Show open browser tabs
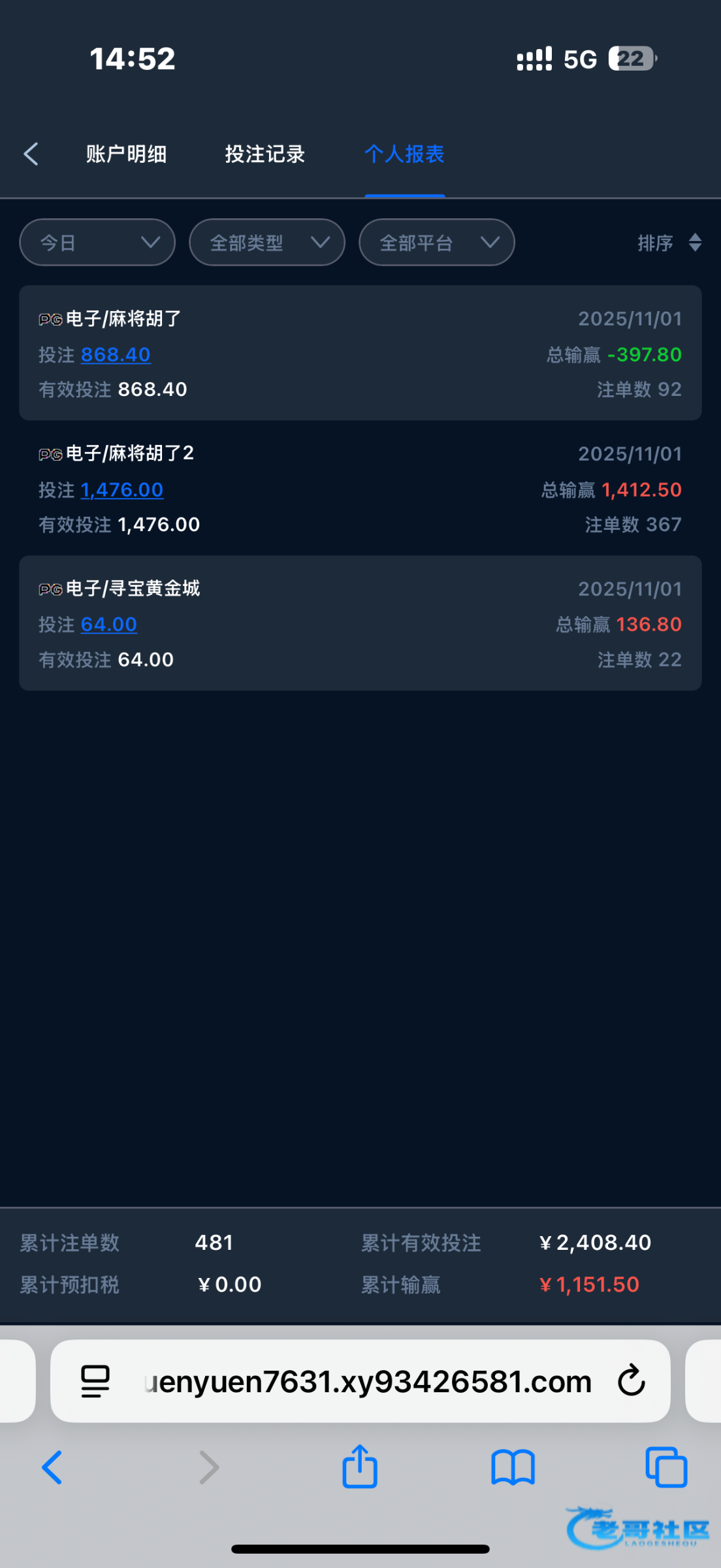721x1568 pixels. (666, 1467)
